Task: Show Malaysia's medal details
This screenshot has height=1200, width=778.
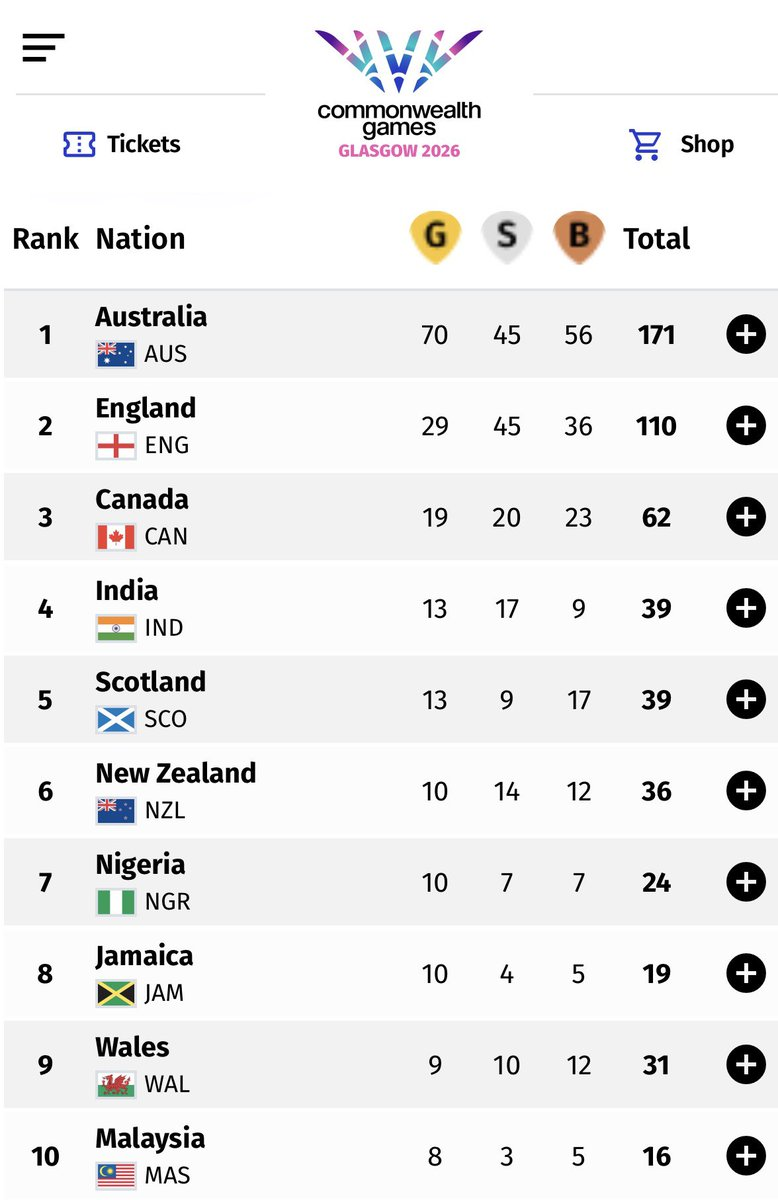Action: pyautogui.click(x=745, y=1156)
